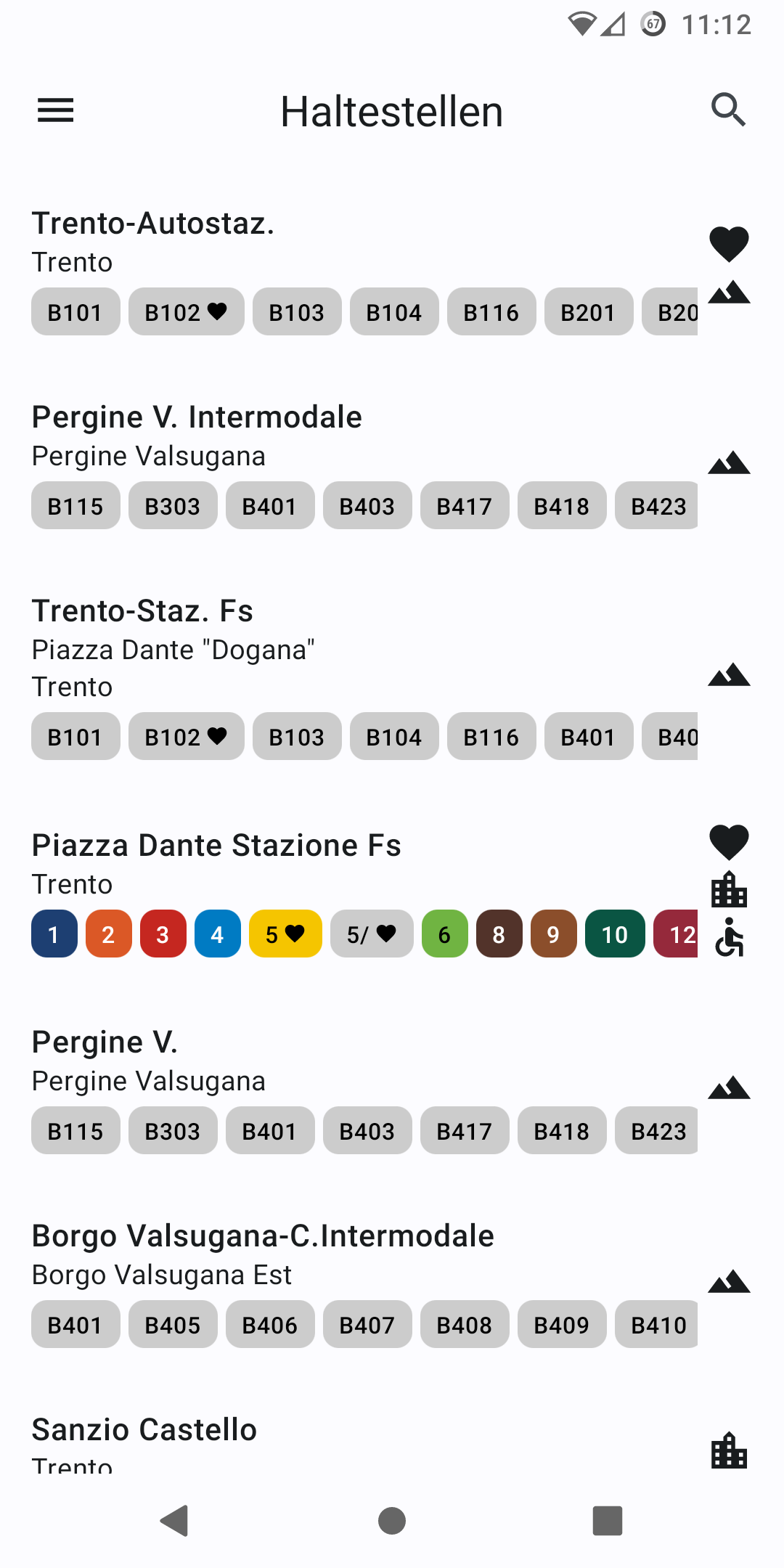Screen dimensions: 784x1568
Task: Toggle favorite heart for Trento-Autostaz.
Action: (x=729, y=243)
